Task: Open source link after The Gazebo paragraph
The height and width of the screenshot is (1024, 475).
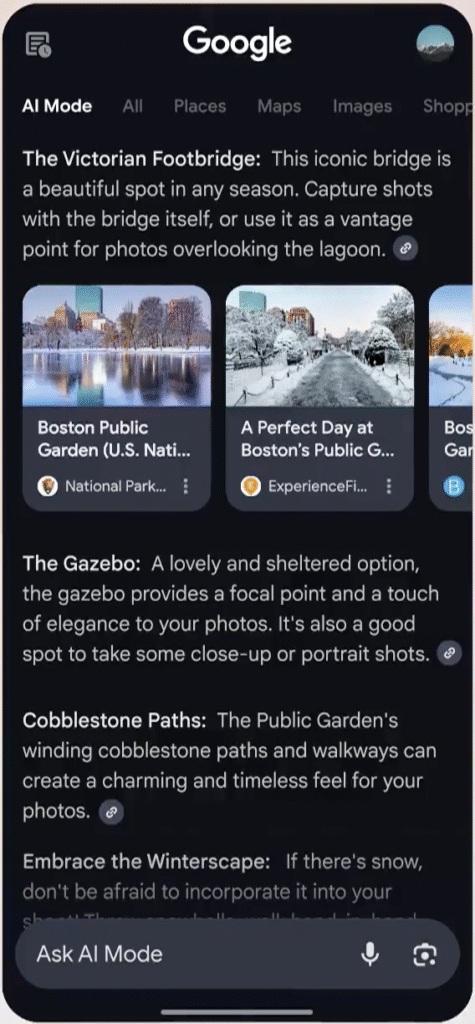Action: [x=449, y=654]
